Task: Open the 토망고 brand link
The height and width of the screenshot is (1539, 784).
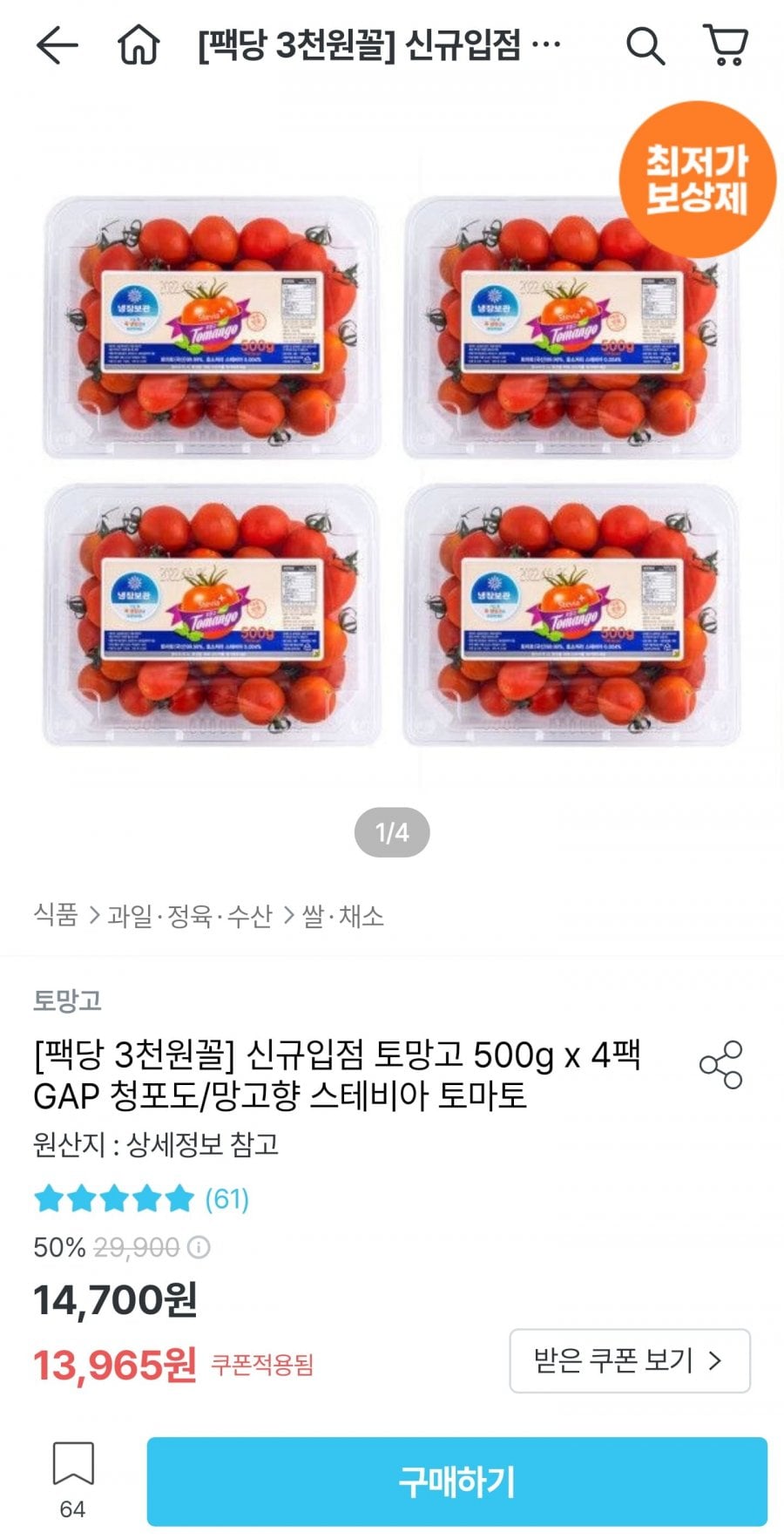Action: tap(67, 1000)
